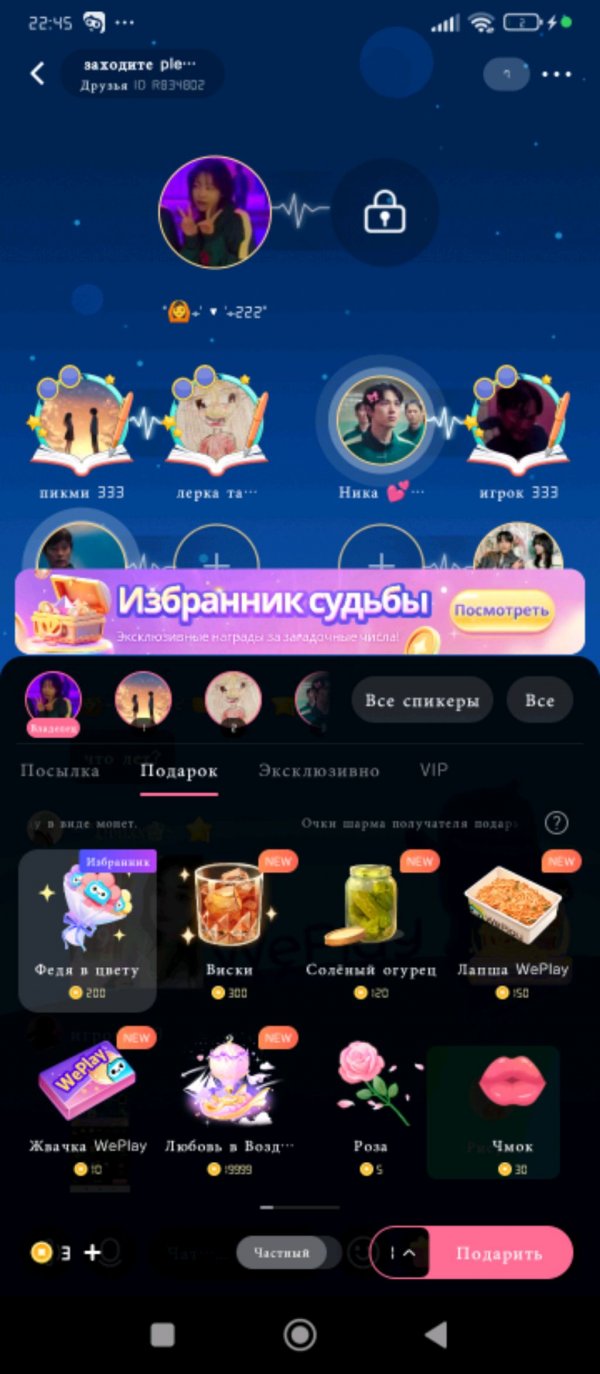Open the three-dot overflow menu
The width and height of the screenshot is (600, 1374).
(x=556, y=74)
